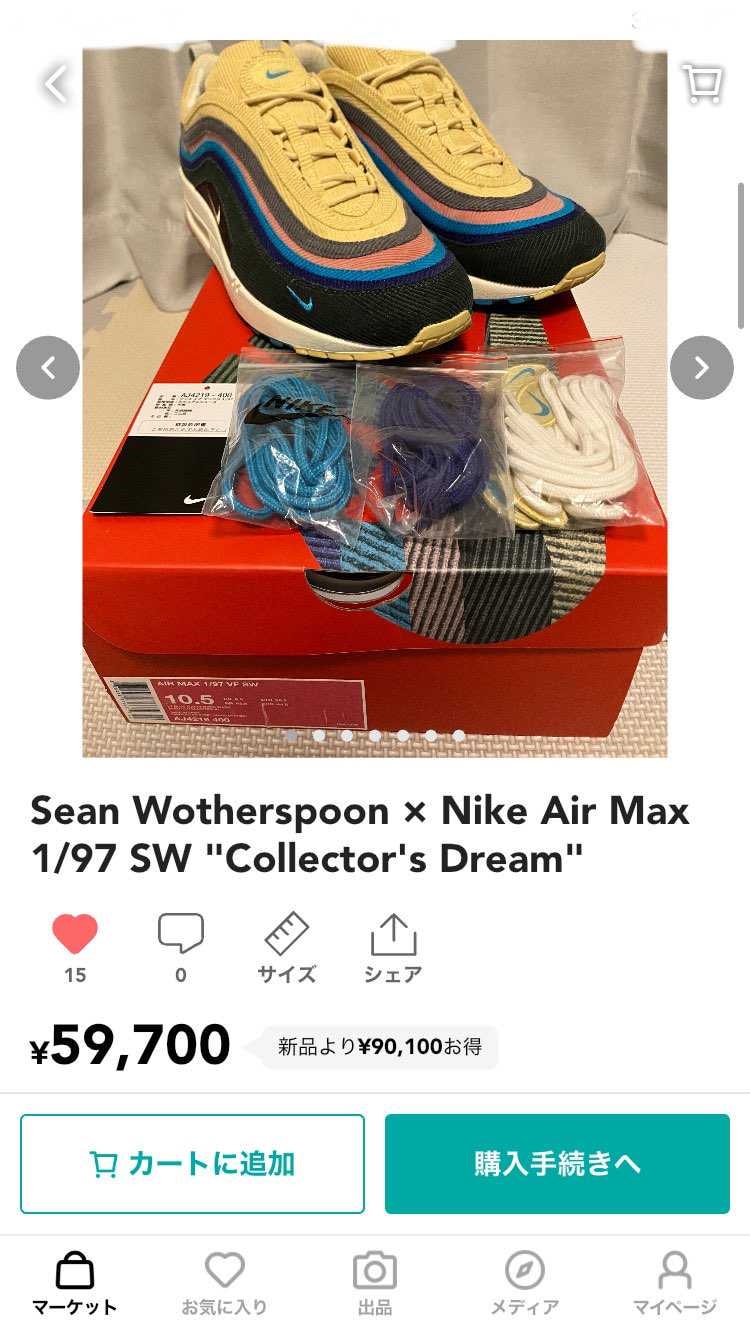Image resolution: width=750 pixels, height=1334 pixels.
Task: Show the next product photo
Action: click(x=701, y=368)
